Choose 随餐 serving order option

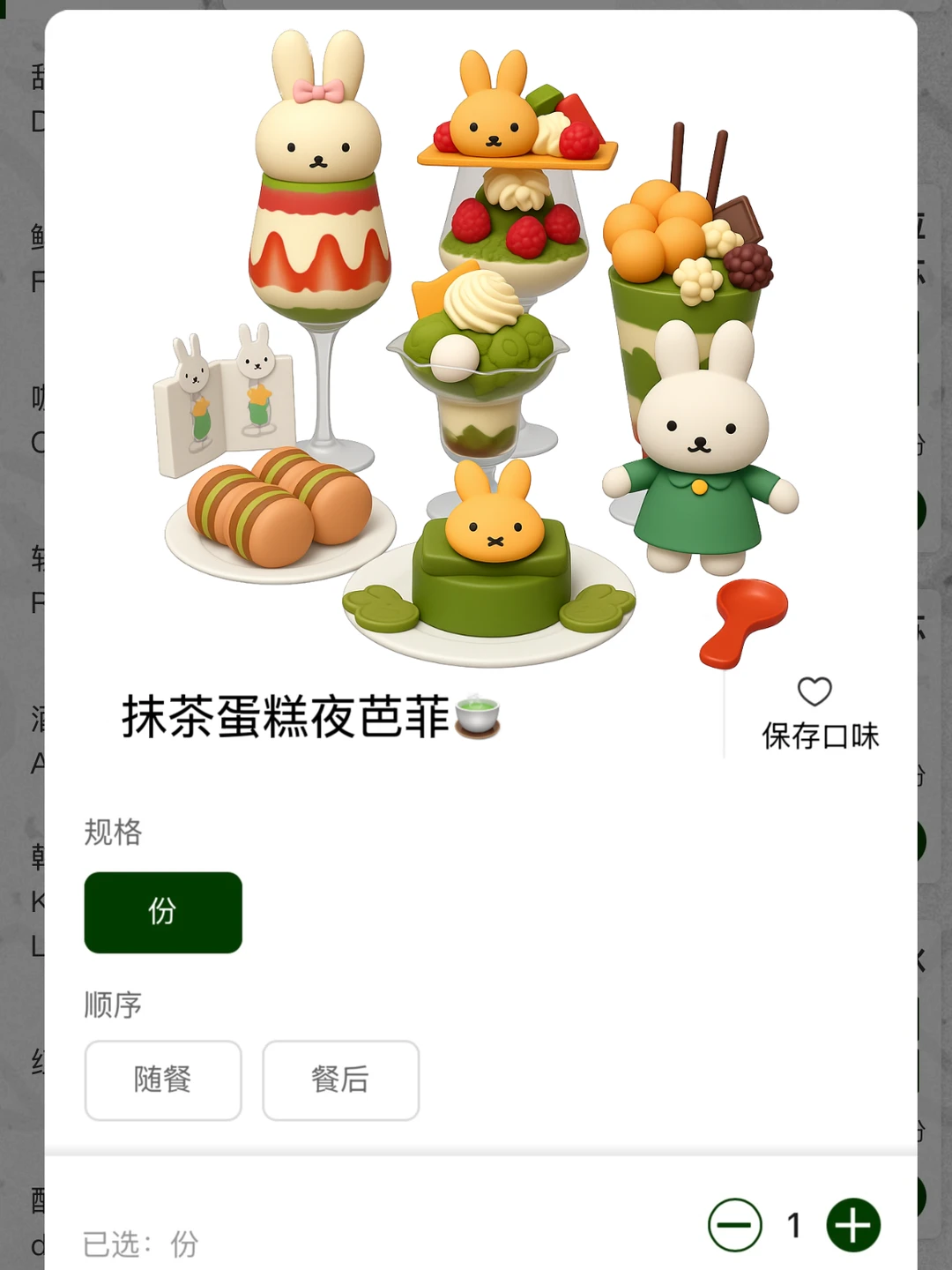click(162, 1081)
